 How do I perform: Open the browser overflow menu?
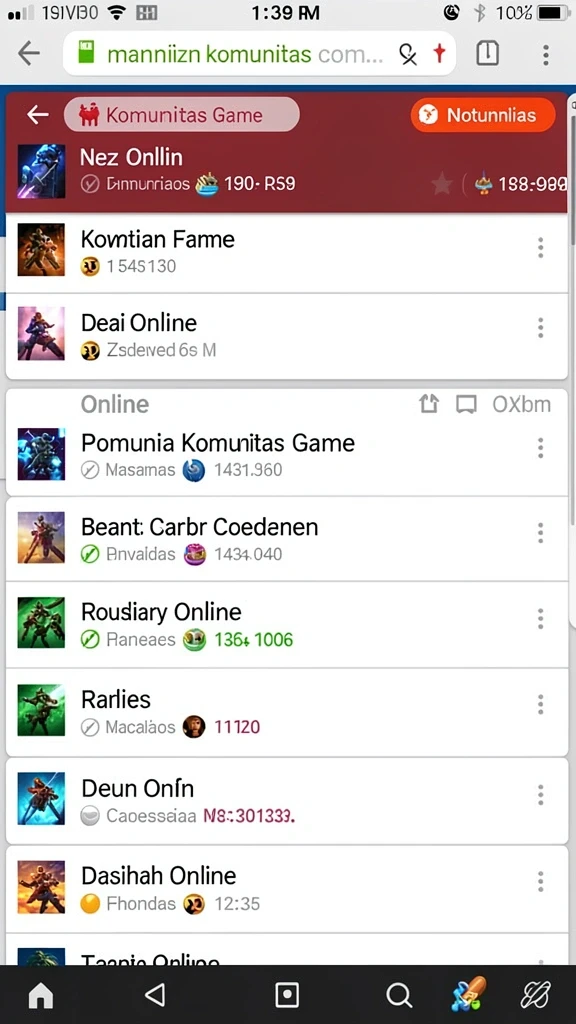(546, 54)
